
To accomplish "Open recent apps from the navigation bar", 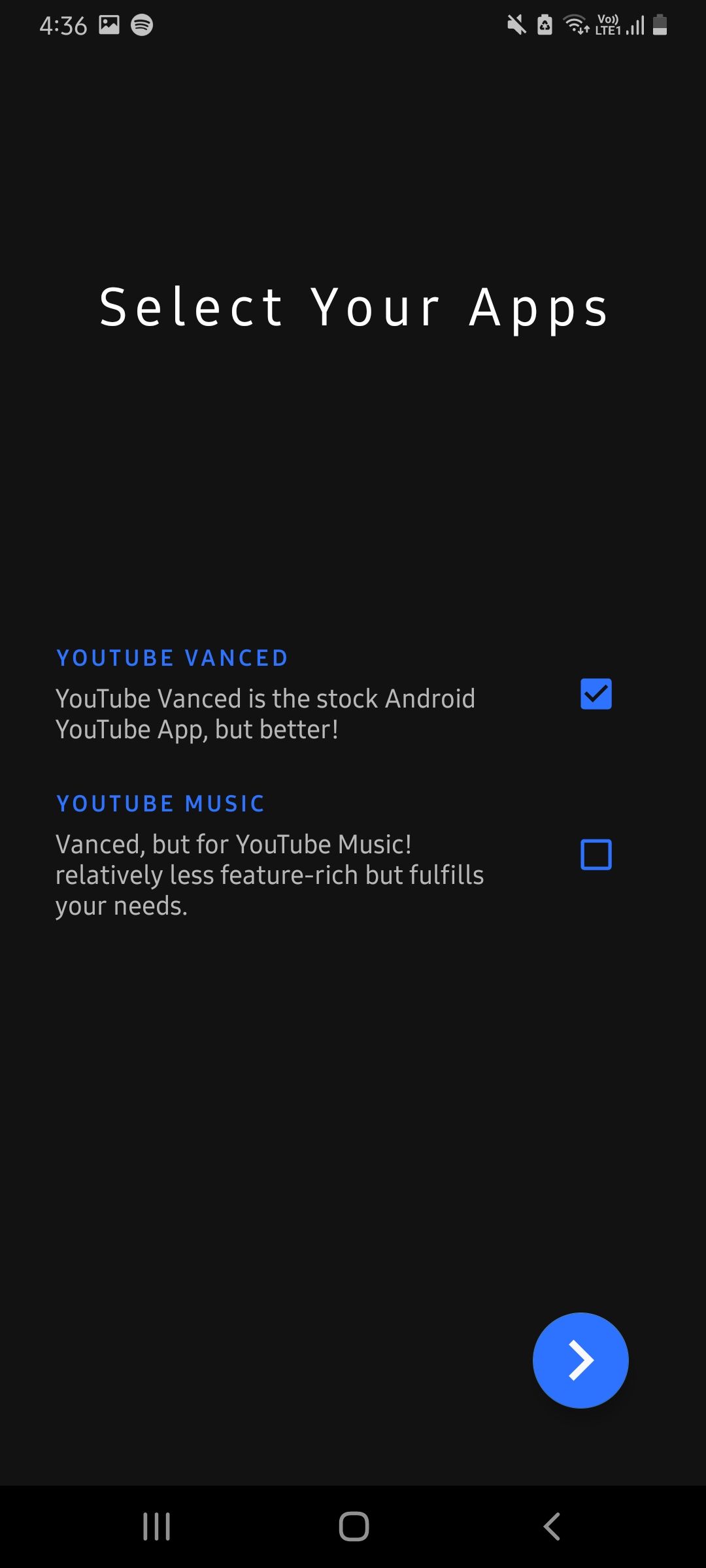I will [x=157, y=1526].
